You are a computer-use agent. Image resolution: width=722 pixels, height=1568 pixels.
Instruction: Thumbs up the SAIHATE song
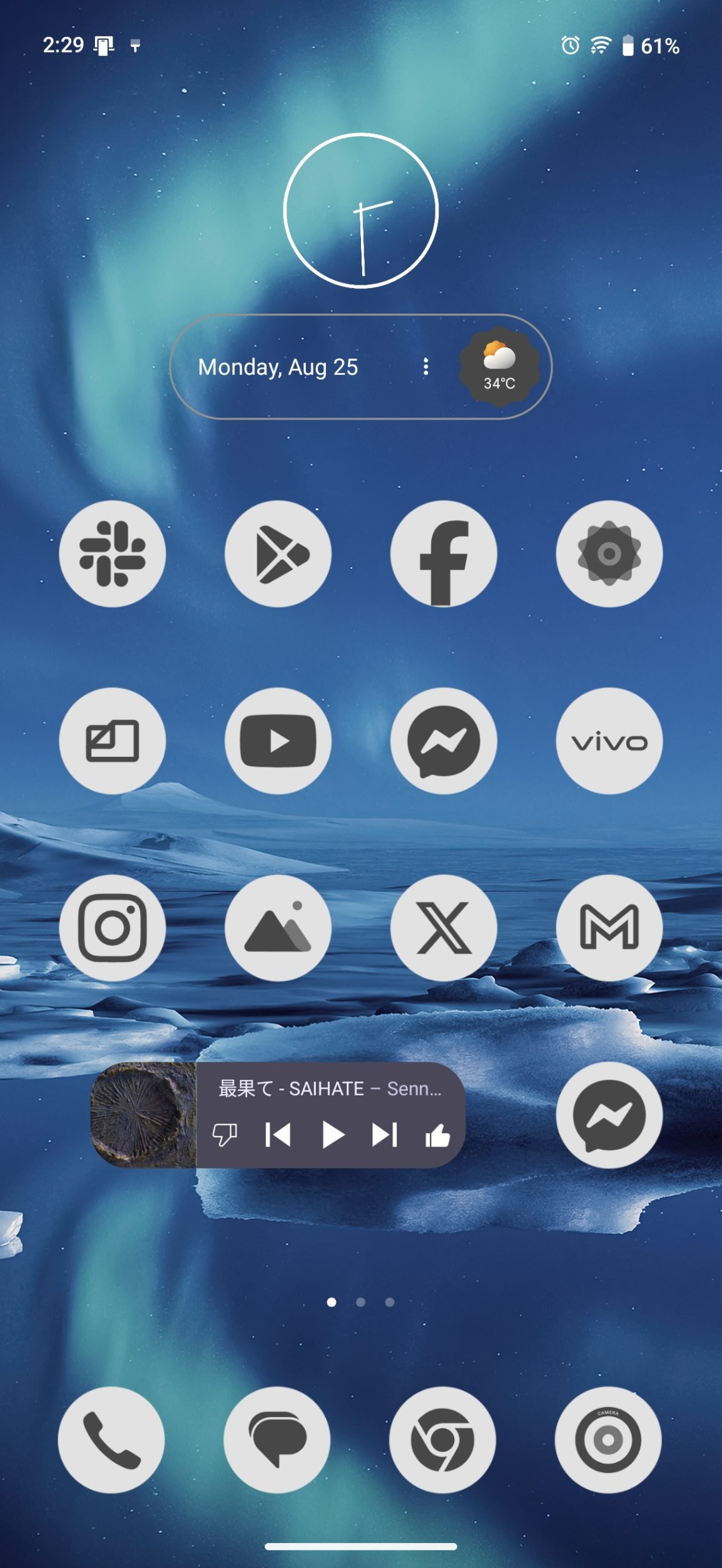pyautogui.click(x=437, y=1135)
